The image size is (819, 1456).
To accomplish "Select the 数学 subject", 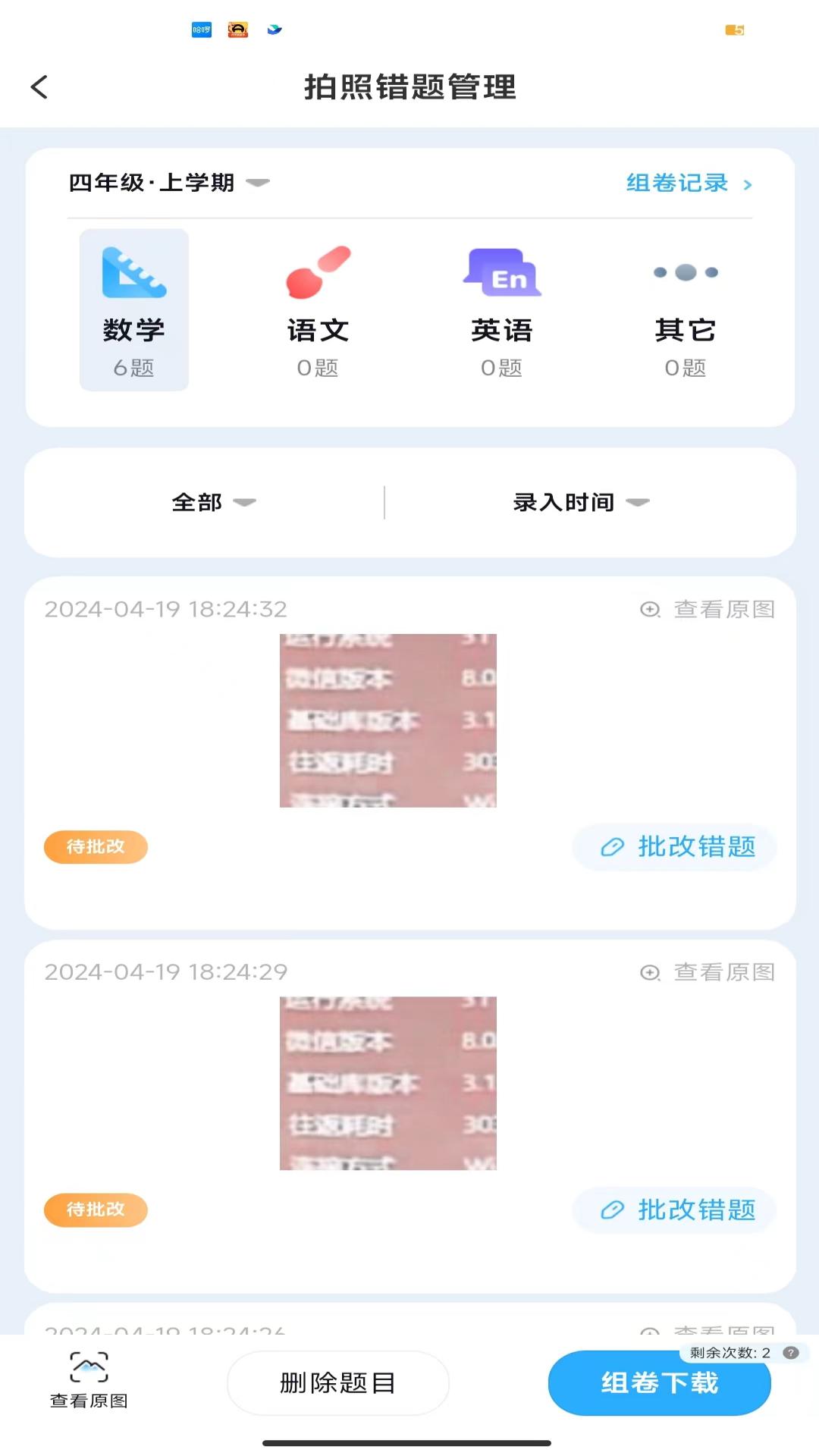I will (134, 309).
